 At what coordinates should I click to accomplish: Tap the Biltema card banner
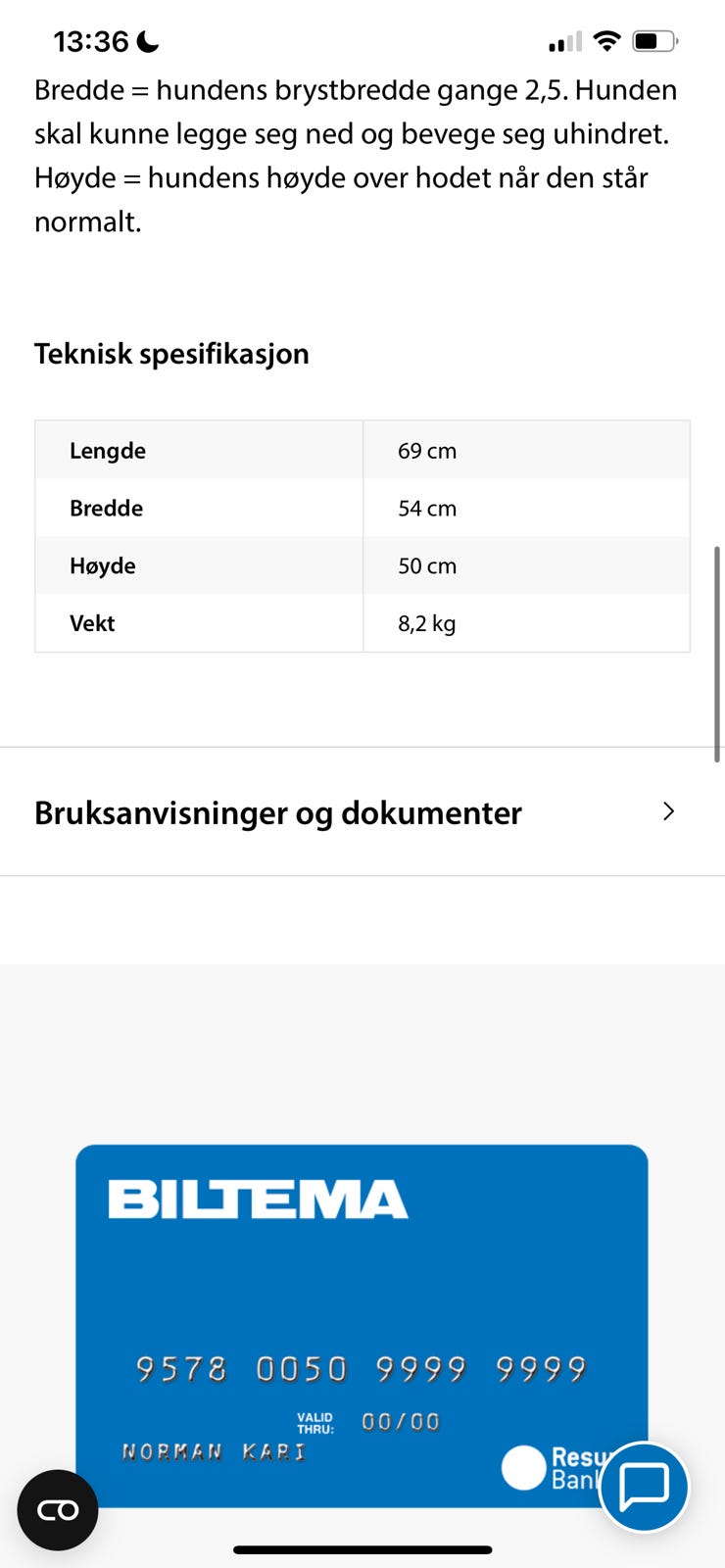362,1325
